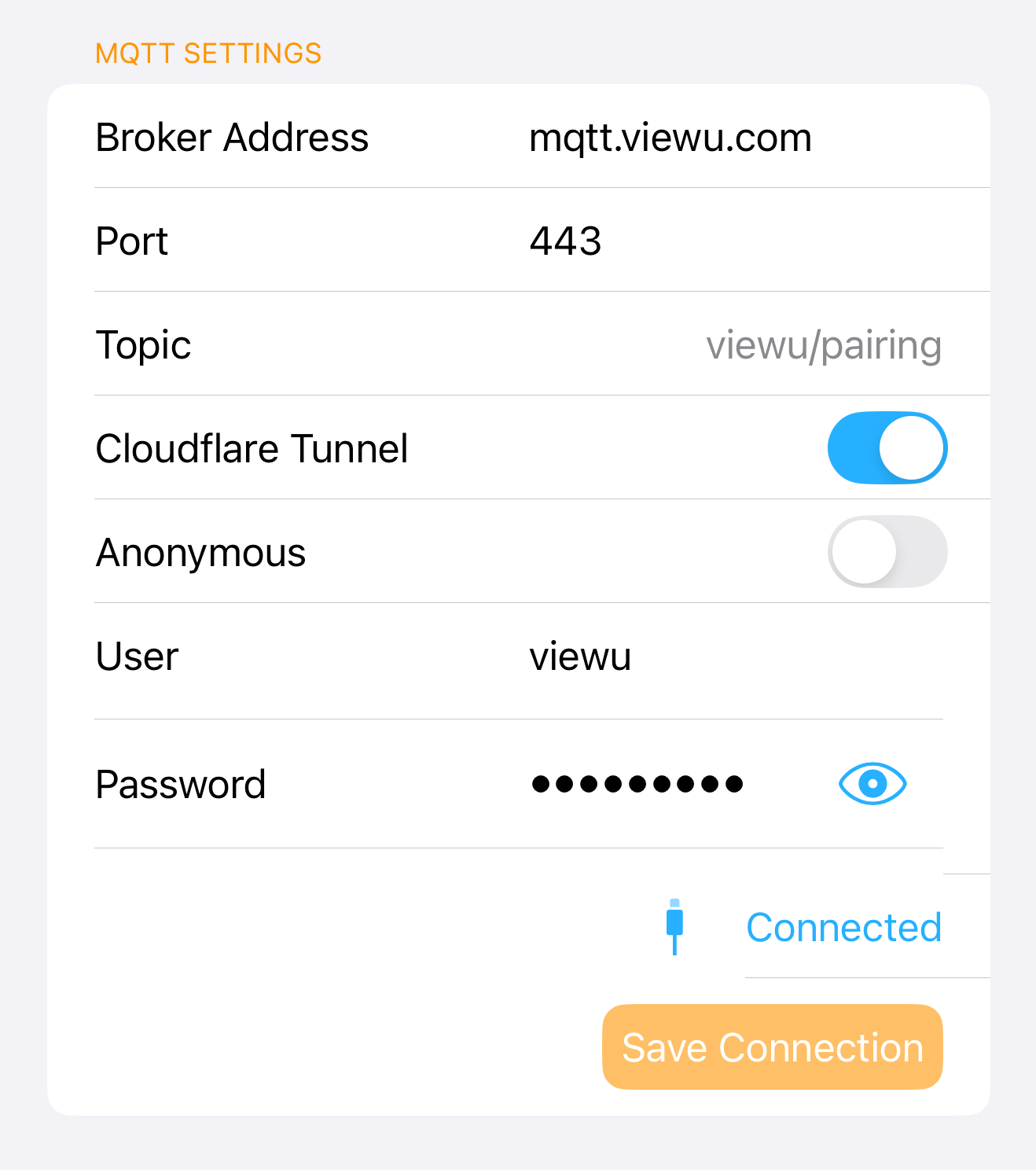Click the Port row label
Screen dimensions: 1036x1170
click(x=130, y=241)
